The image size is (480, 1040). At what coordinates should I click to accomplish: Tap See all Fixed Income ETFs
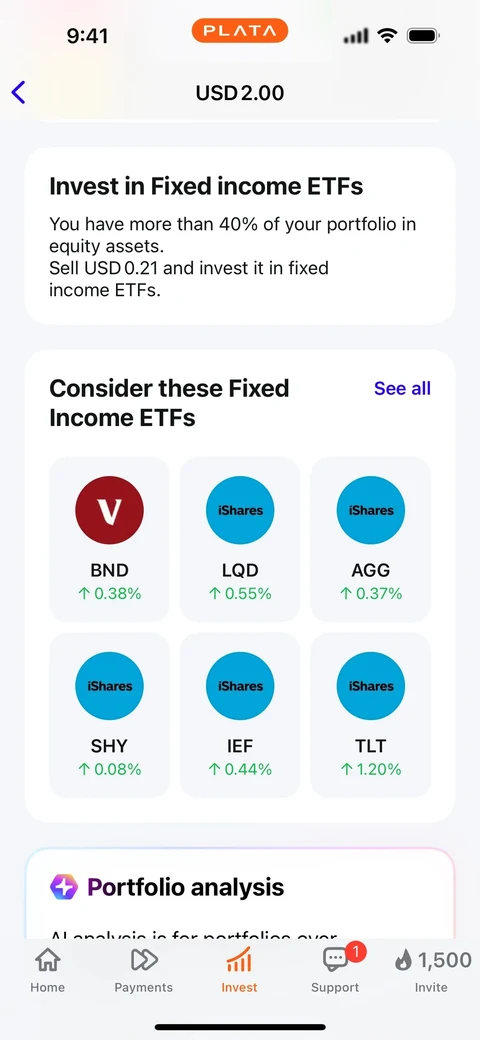(402, 389)
